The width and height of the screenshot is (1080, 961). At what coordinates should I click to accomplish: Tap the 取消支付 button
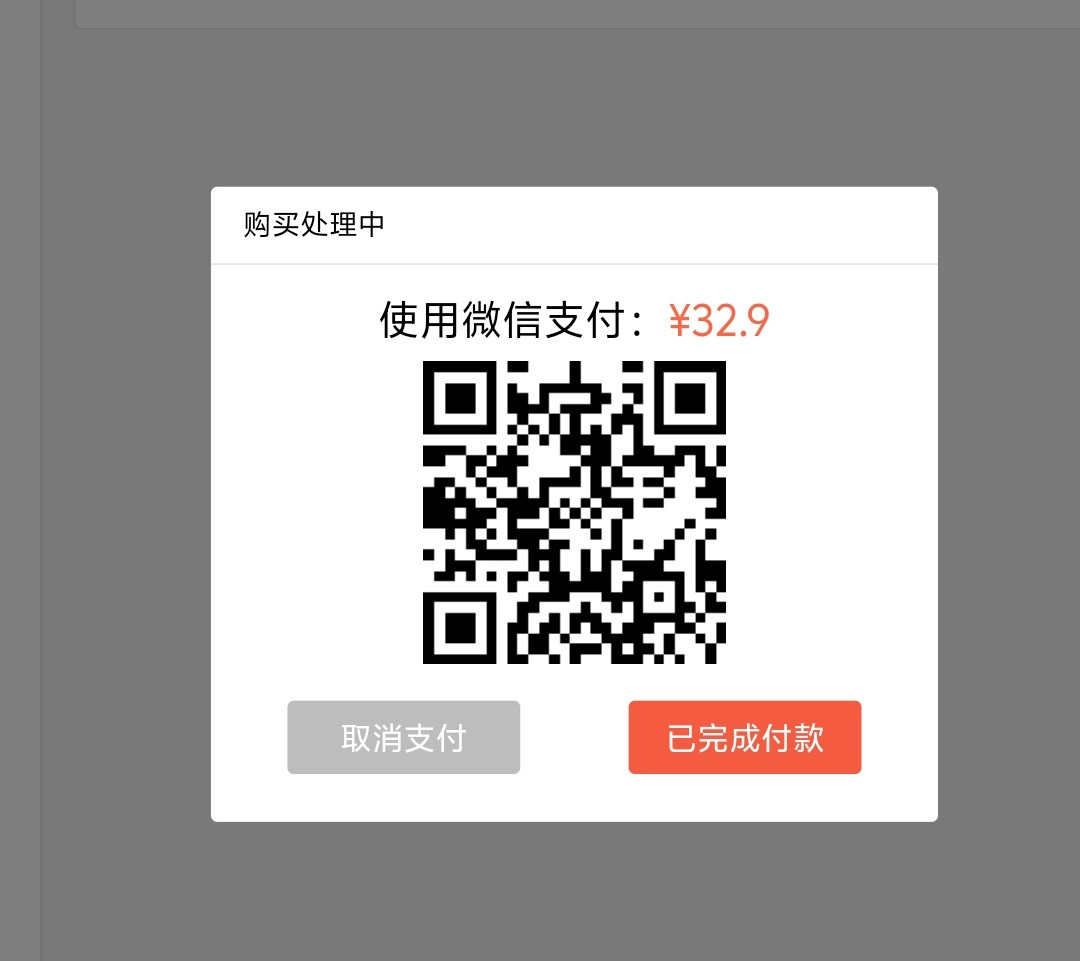(x=403, y=737)
